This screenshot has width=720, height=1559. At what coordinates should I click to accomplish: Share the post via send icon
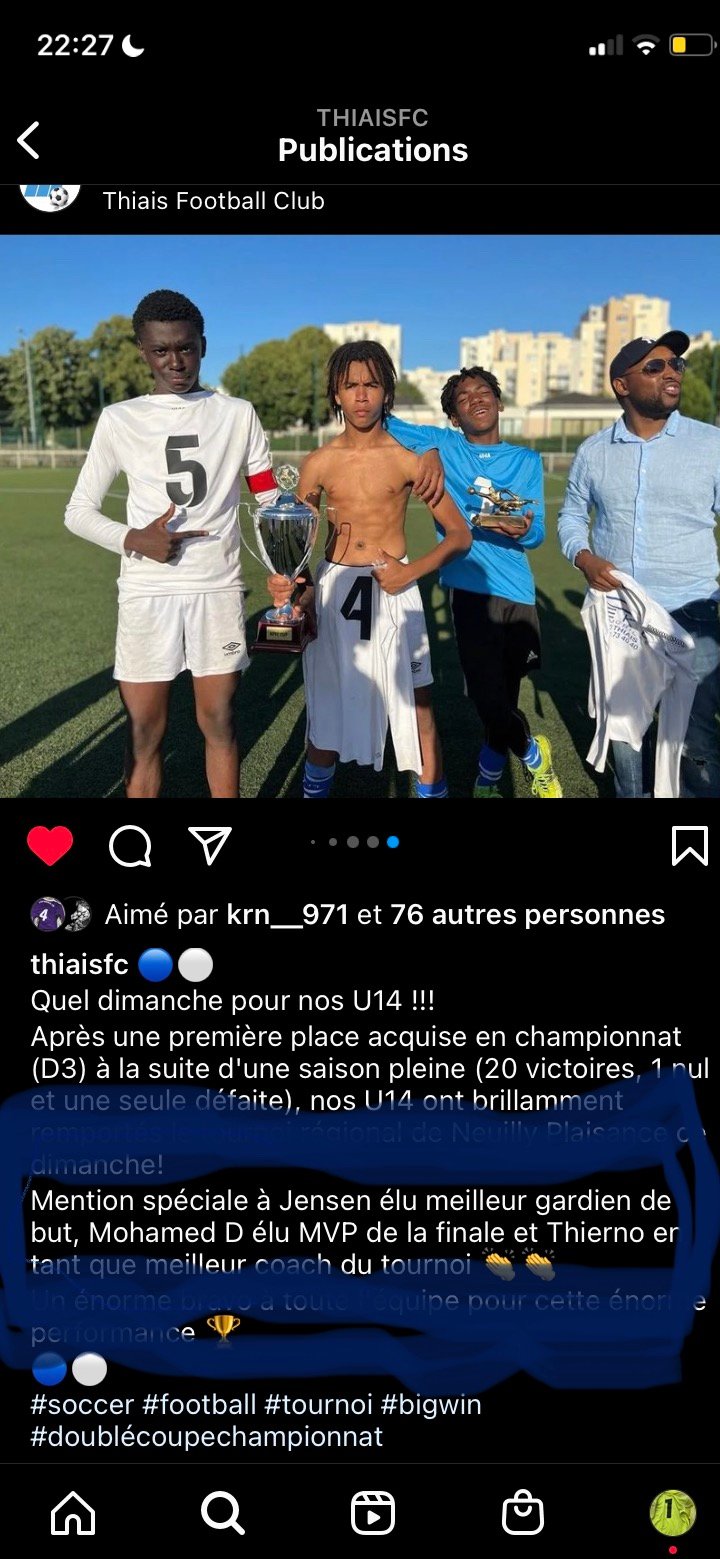pyautogui.click(x=210, y=846)
